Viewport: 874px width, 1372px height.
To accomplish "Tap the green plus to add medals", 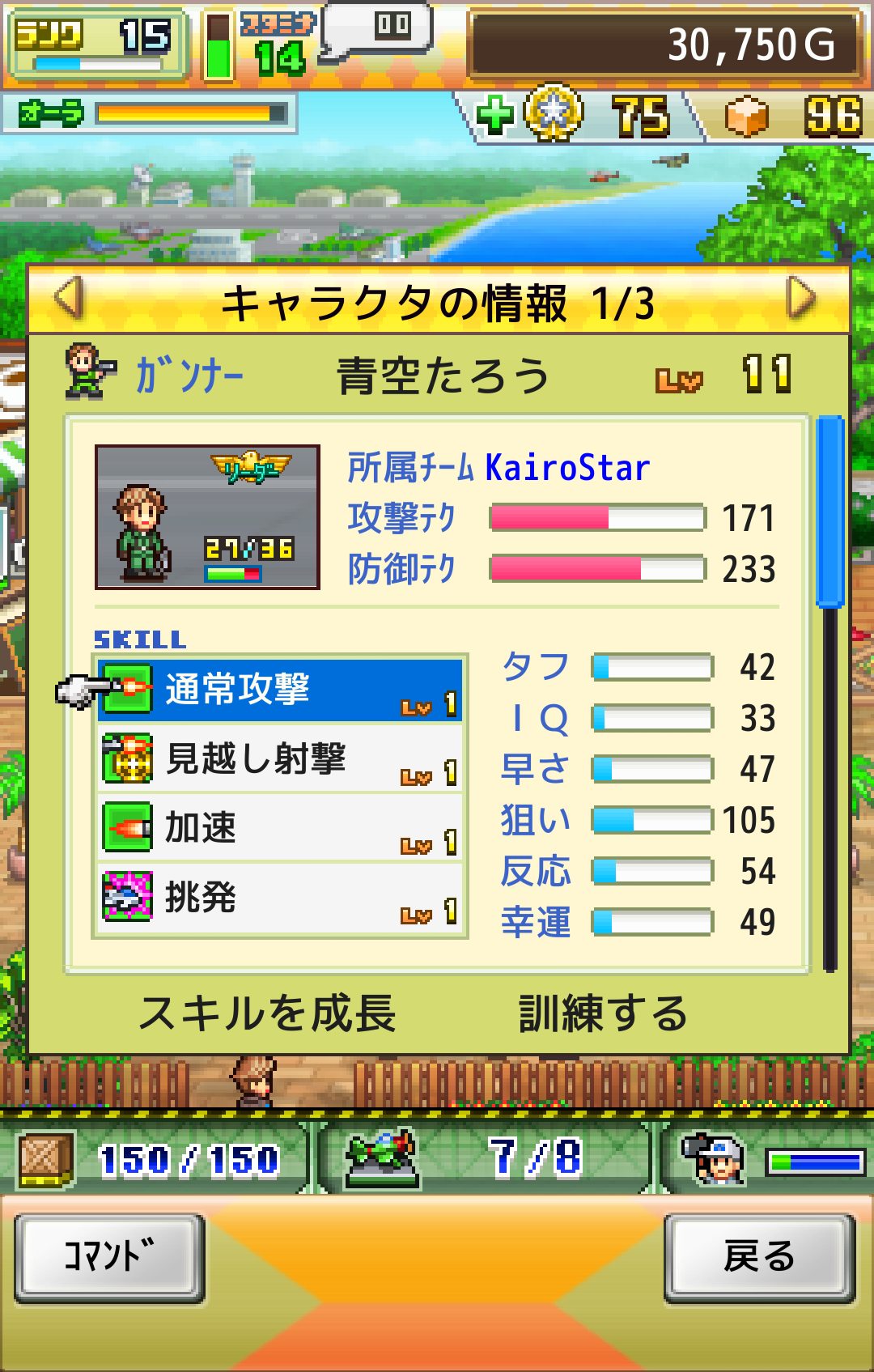I will [x=494, y=115].
